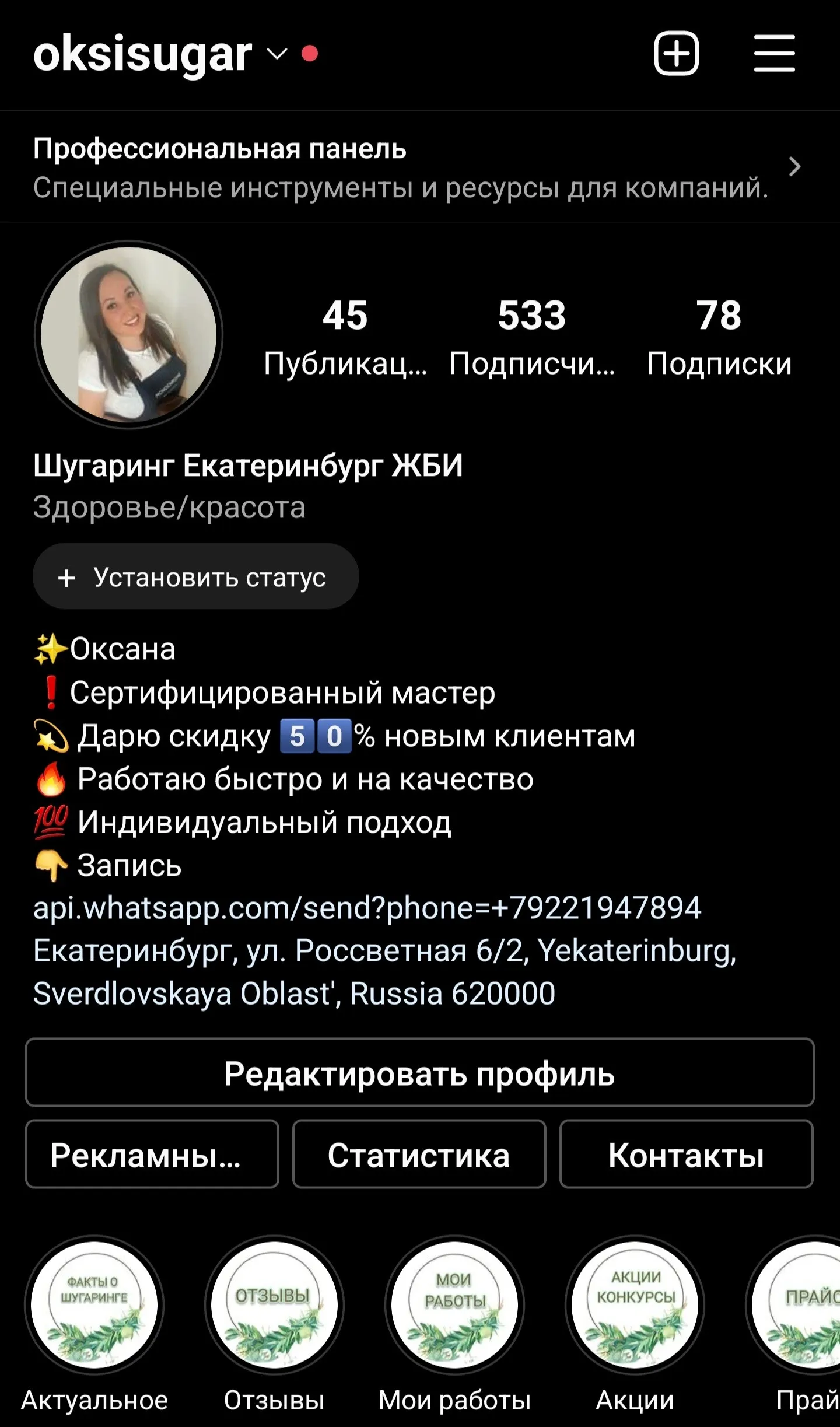View the 78 Подписки following list
Viewport: 840px width, 1427px height.
click(x=719, y=338)
